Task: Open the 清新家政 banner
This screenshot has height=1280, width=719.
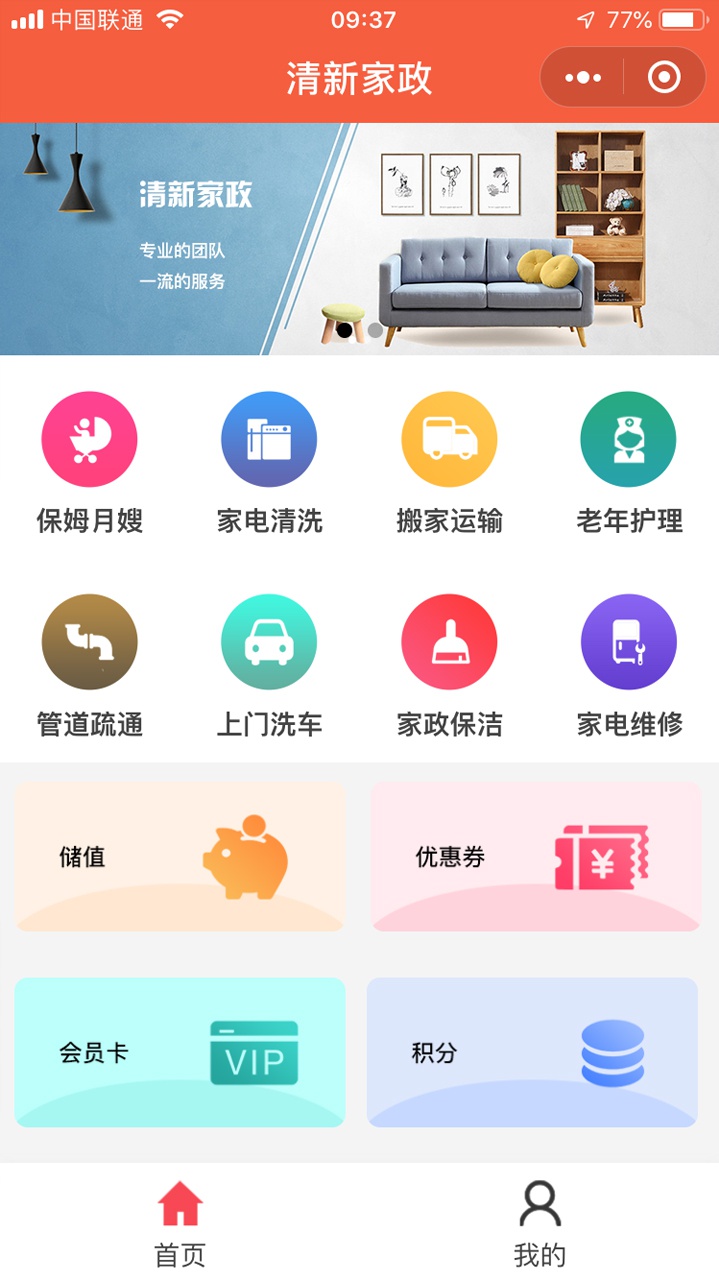Action: (359, 238)
